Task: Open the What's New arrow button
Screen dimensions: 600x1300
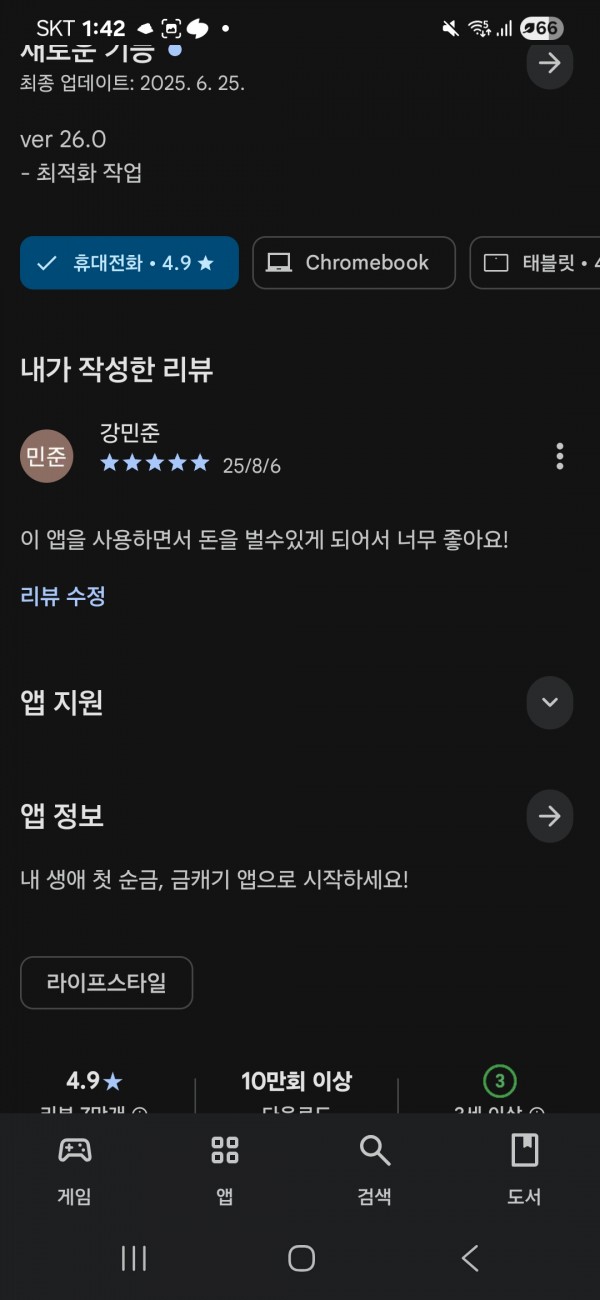Action: tap(549, 64)
